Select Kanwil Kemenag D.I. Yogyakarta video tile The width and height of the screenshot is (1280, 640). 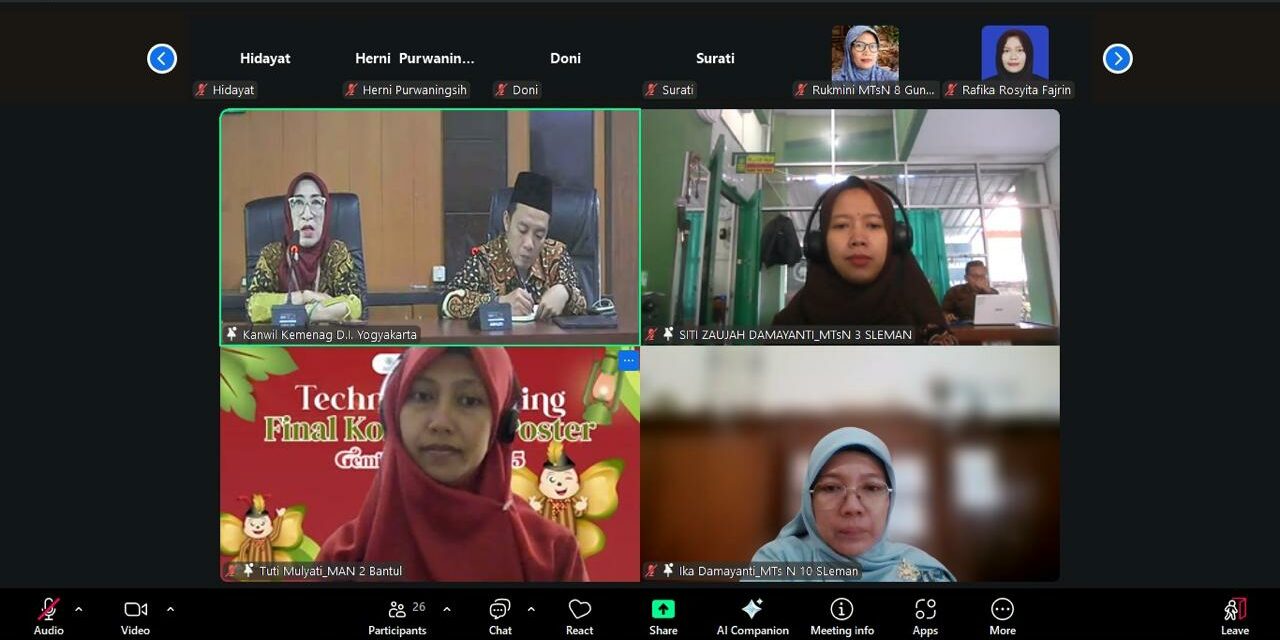coord(430,227)
